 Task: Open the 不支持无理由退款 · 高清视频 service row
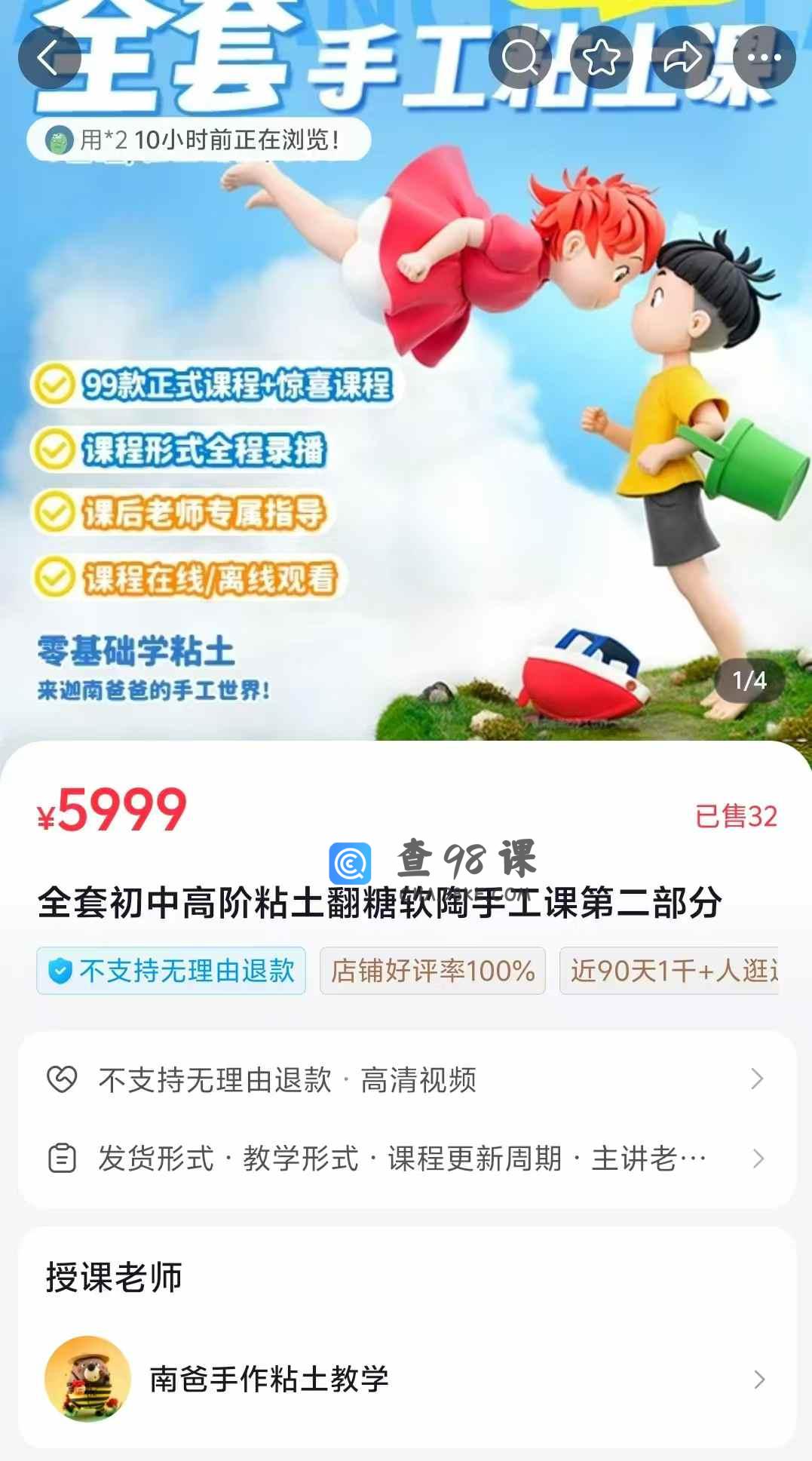pyautogui.click(x=406, y=1079)
